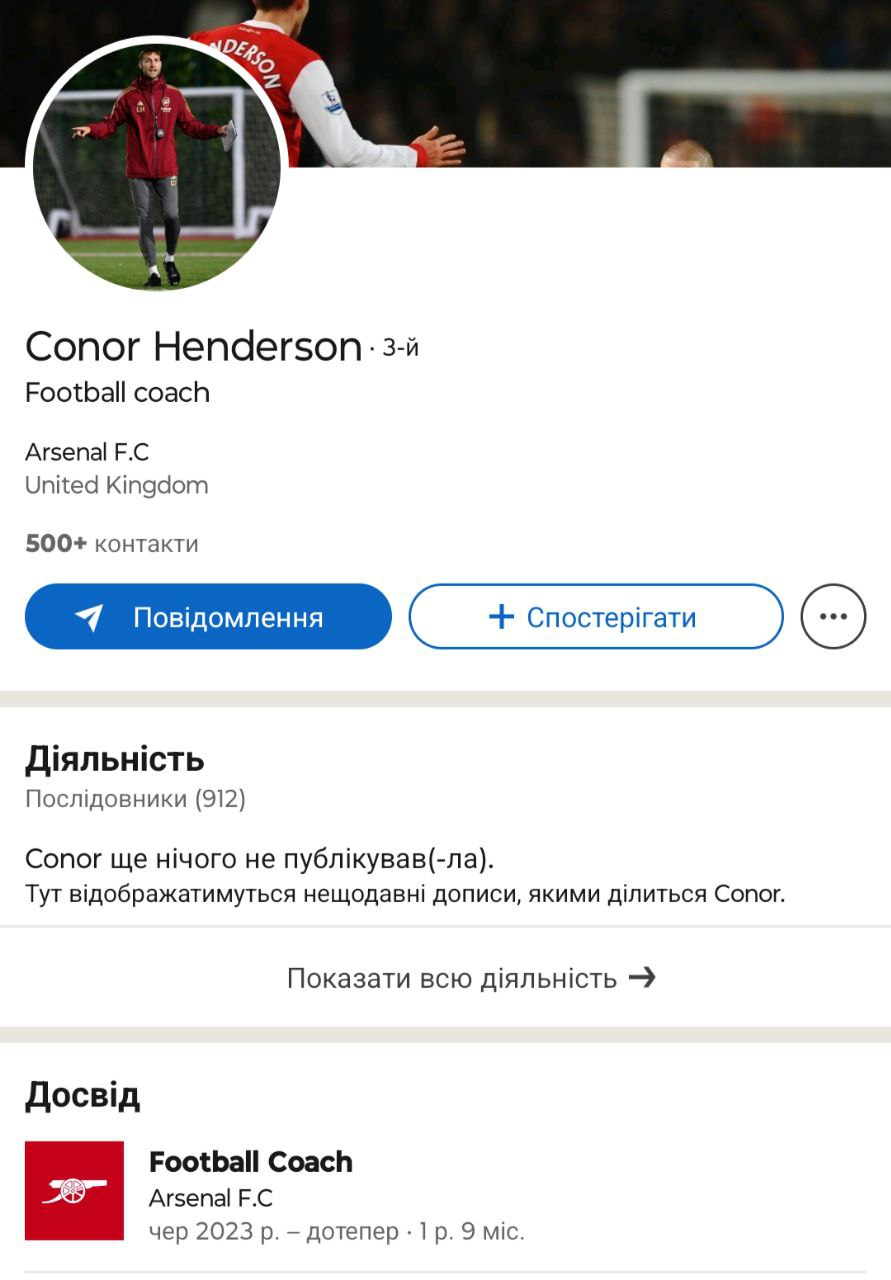Viewport: 891px width, 1280px height.
Task: Follow Conor with the Спостерігати button
Action: click(x=595, y=617)
